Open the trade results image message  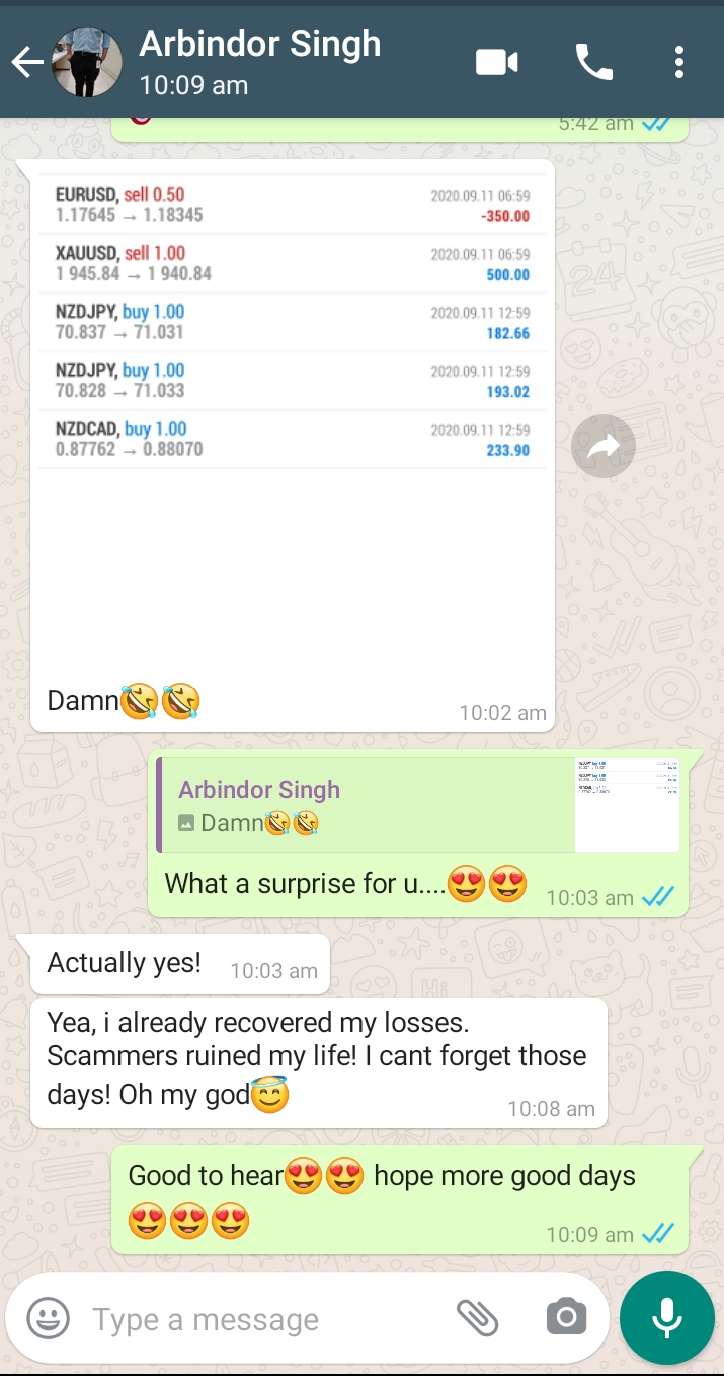(292, 420)
